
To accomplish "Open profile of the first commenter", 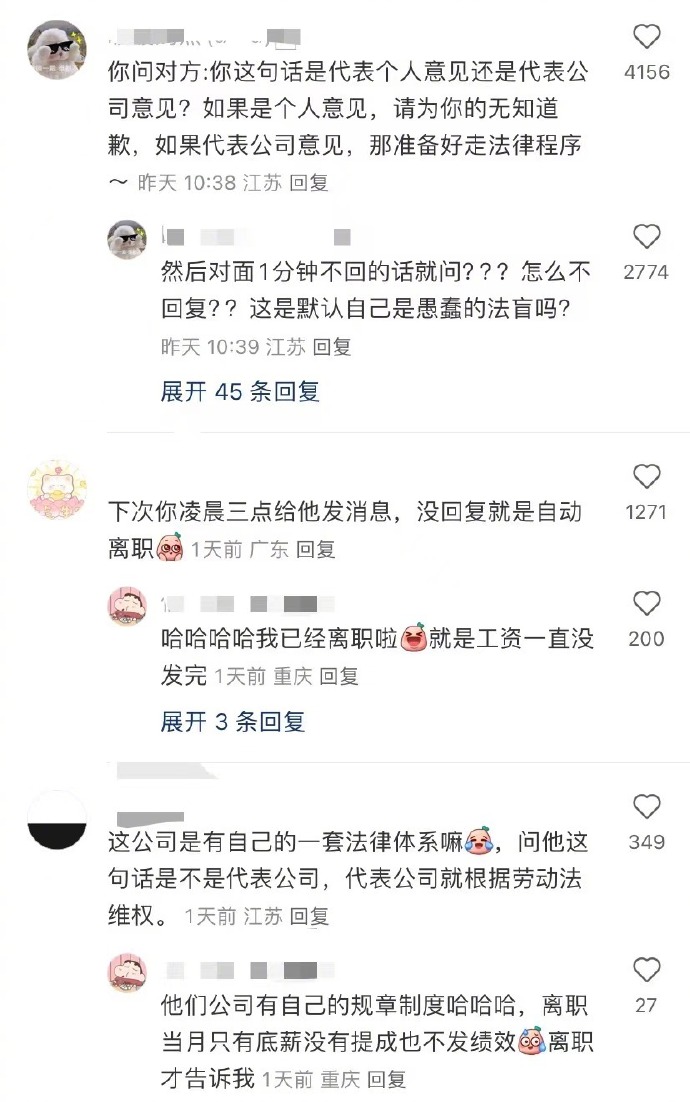I will (56, 49).
